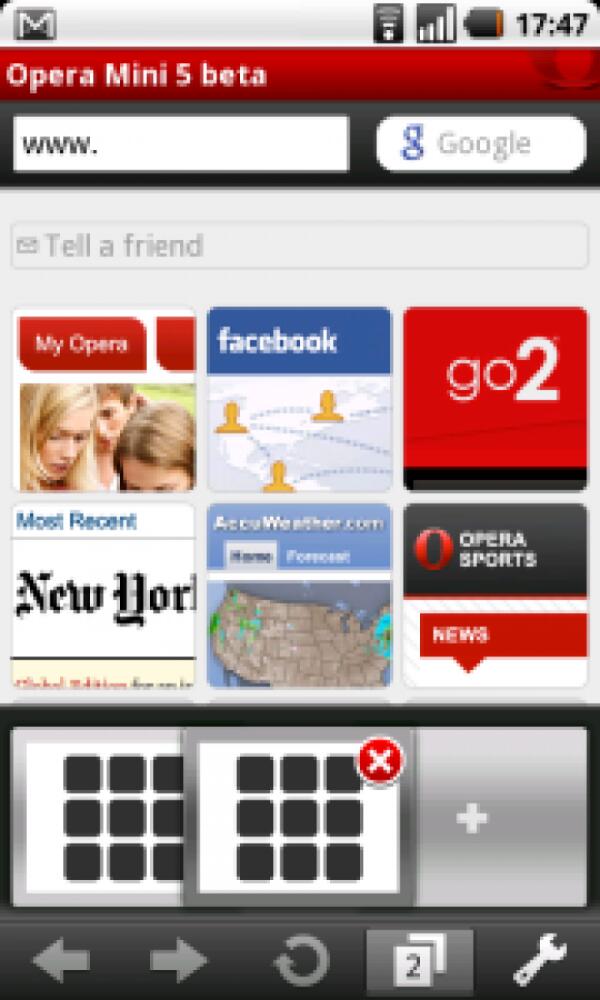600x1000 pixels.
Task: Open the Facebook speed dial tile
Action: [298, 398]
